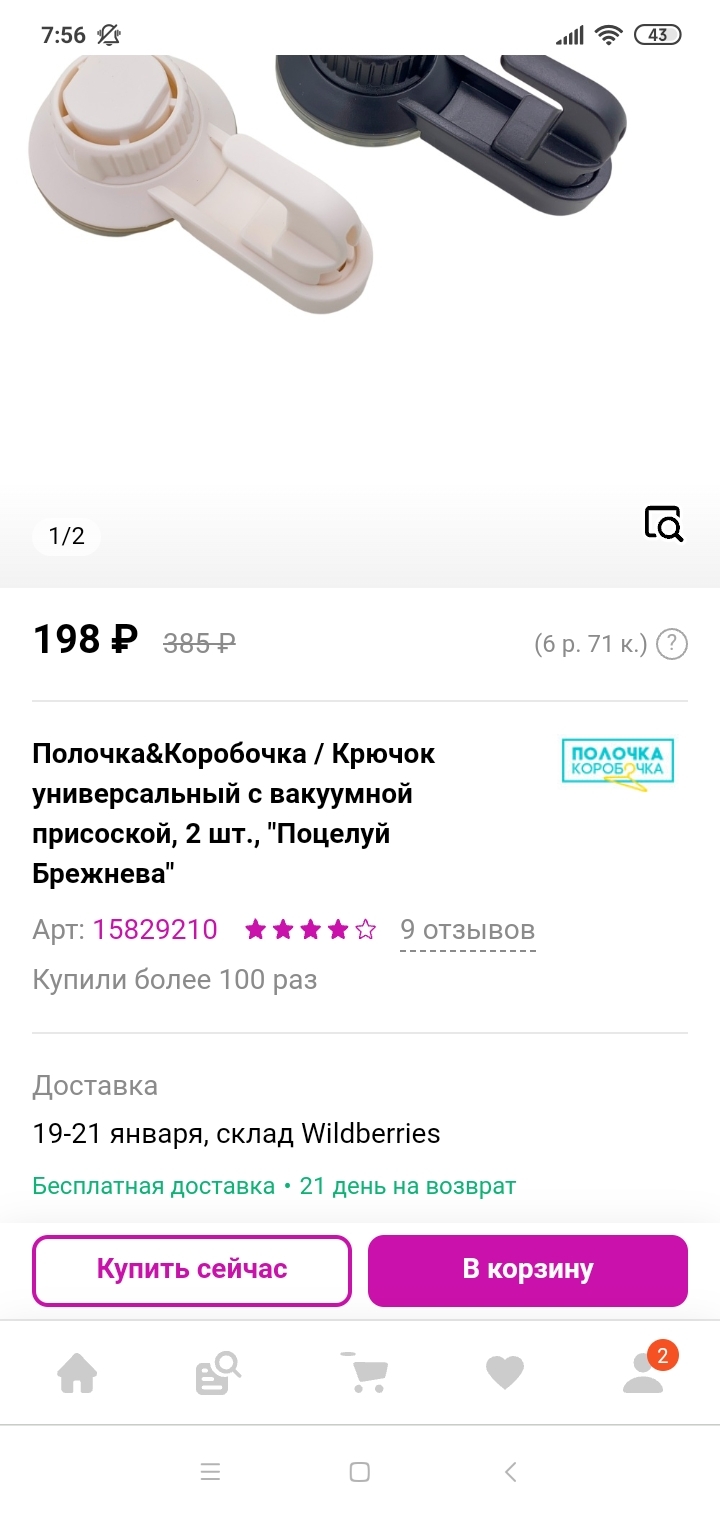The height and width of the screenshot is (1520, 720).
Task: Open the similar items image search icon
Action: point(663,524)
